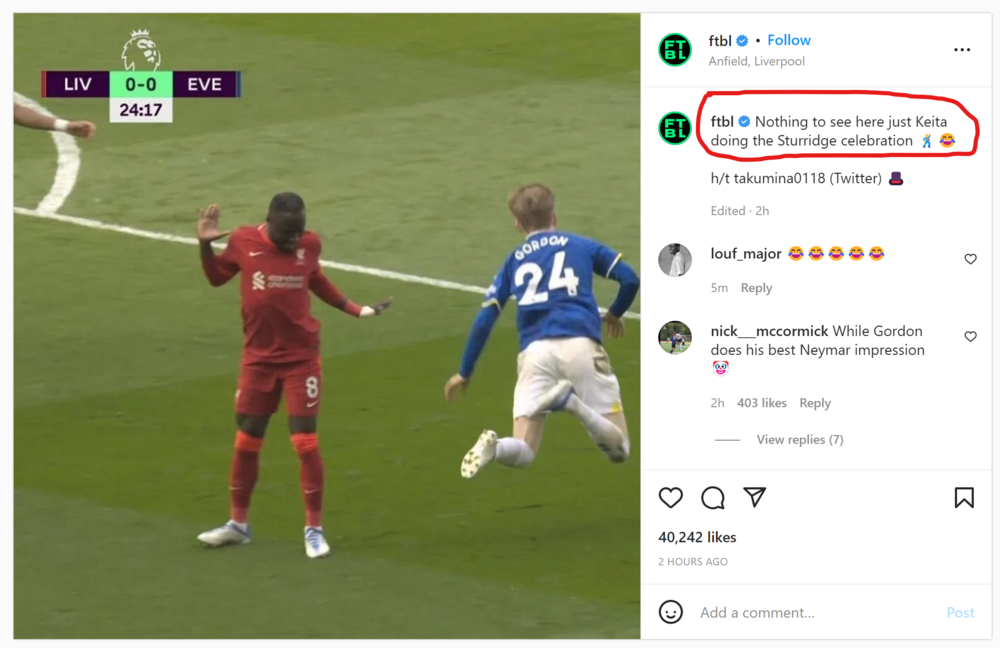
Task: Like louf_major's comment
Action: click(970, 259)
